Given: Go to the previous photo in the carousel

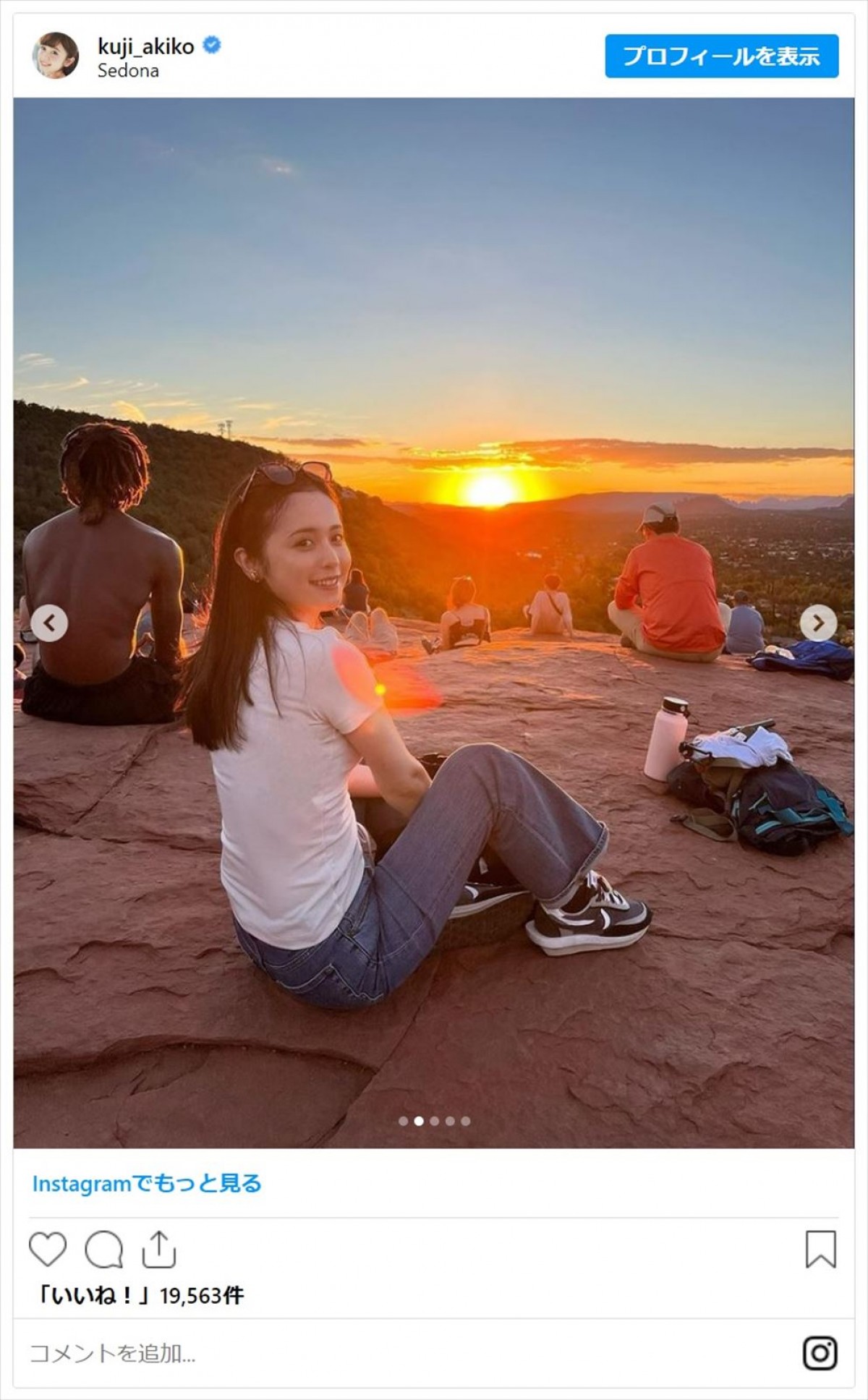Looking at the screenshot, I should coord(49,623).
